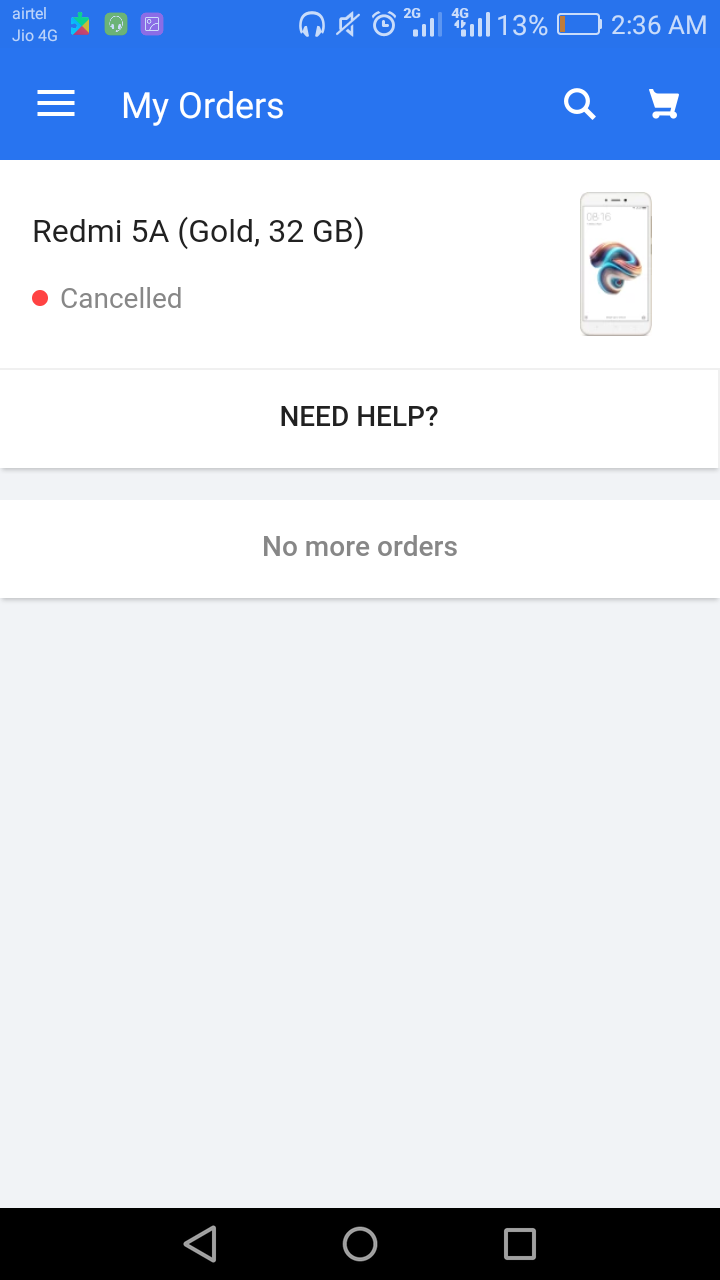Tap the search icon in the app bar
This screenshot has height=1280, width=720.
[580, 104]
